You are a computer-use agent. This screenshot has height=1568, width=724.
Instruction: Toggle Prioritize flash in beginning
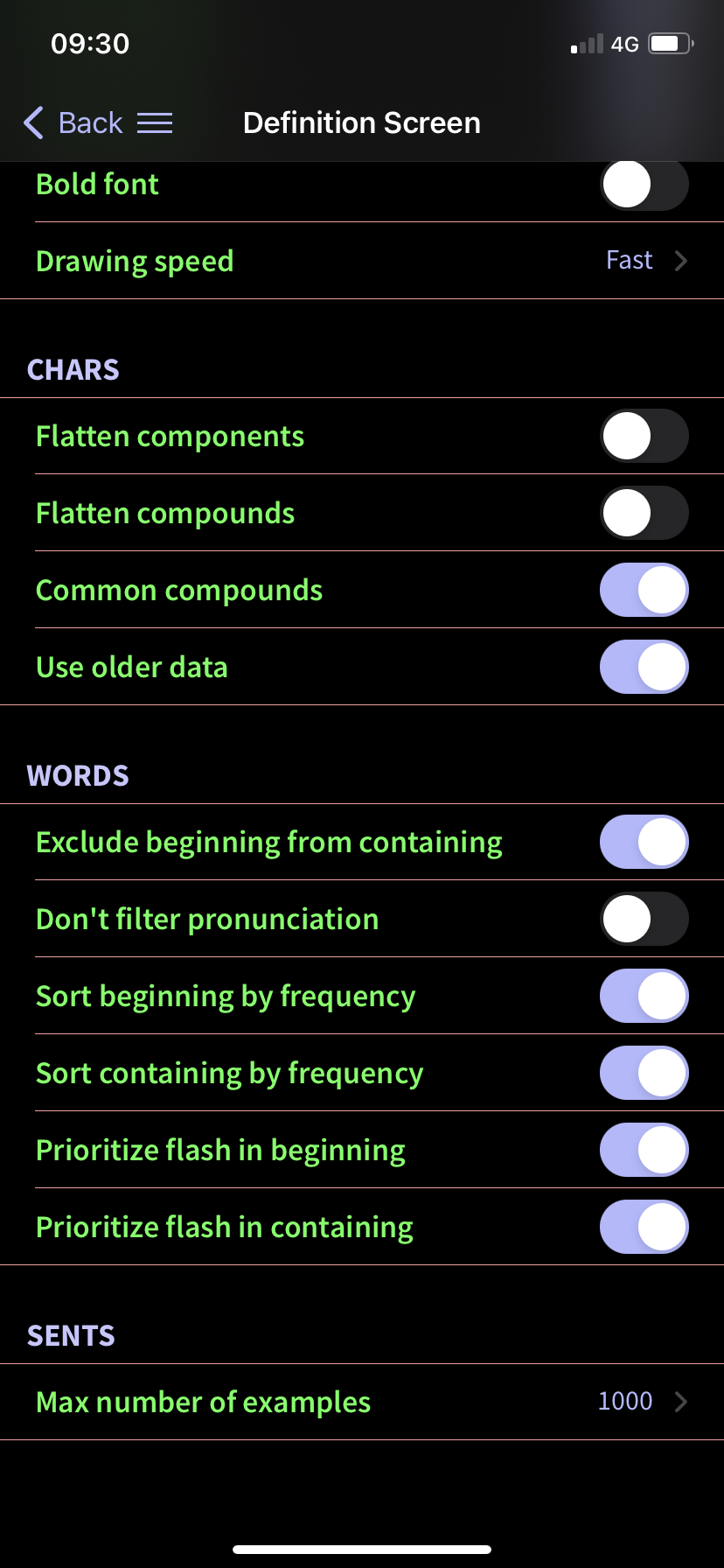point(644,1150)
